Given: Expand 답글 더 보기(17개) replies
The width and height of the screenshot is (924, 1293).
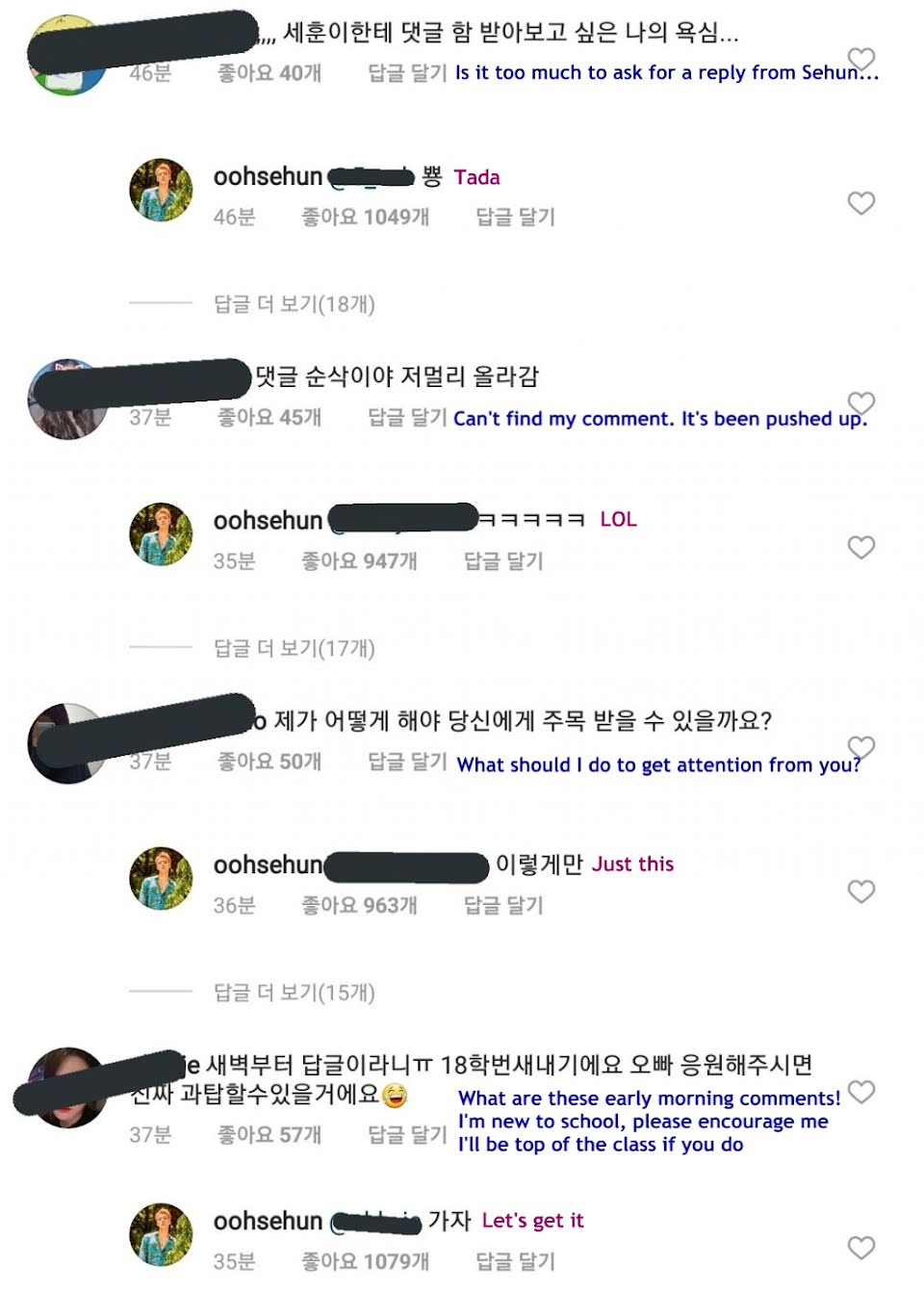Looking at the screenshot, I should coord(294,649).
